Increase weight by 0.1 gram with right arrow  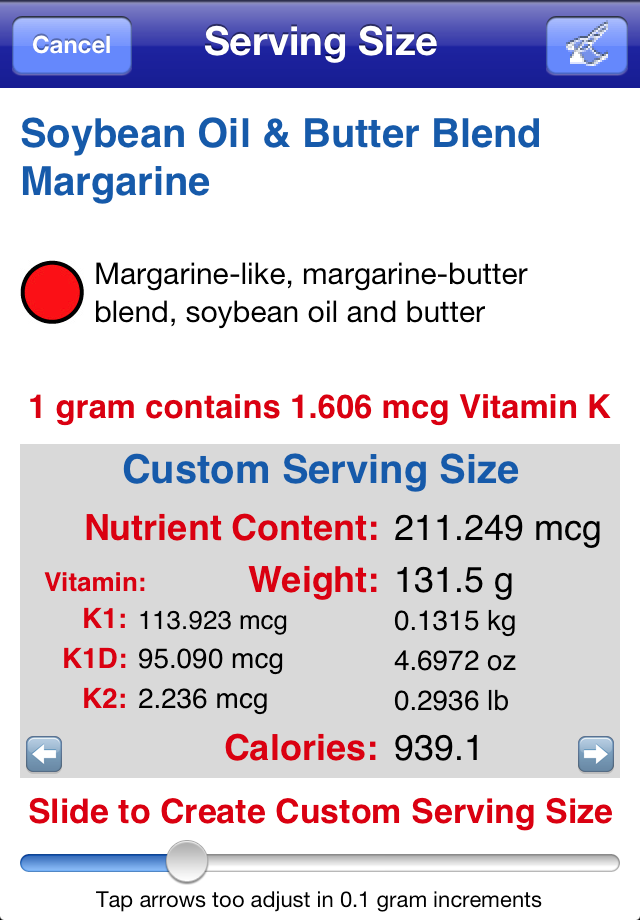coord(596,753)
